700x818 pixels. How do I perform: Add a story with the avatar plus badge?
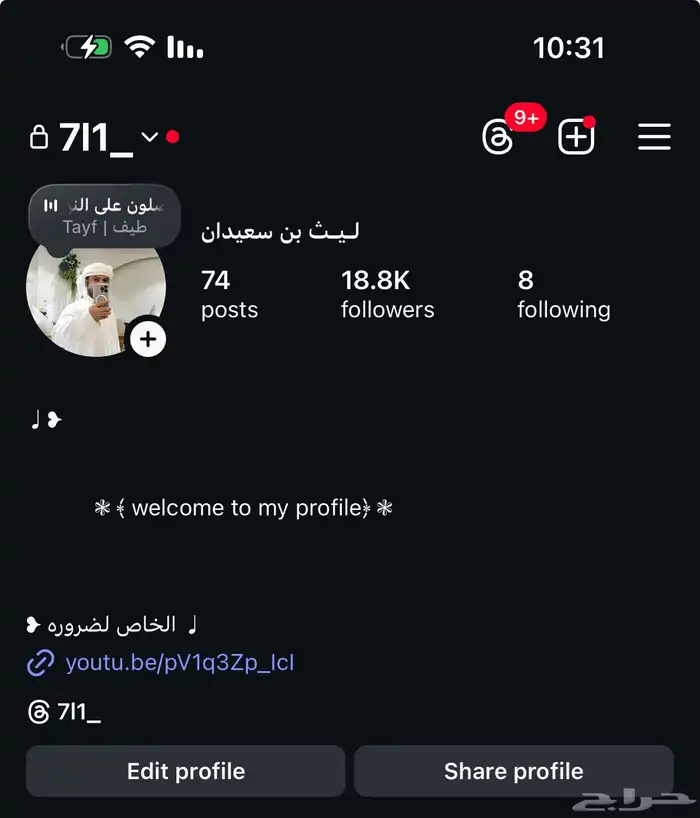click(148, 340)
